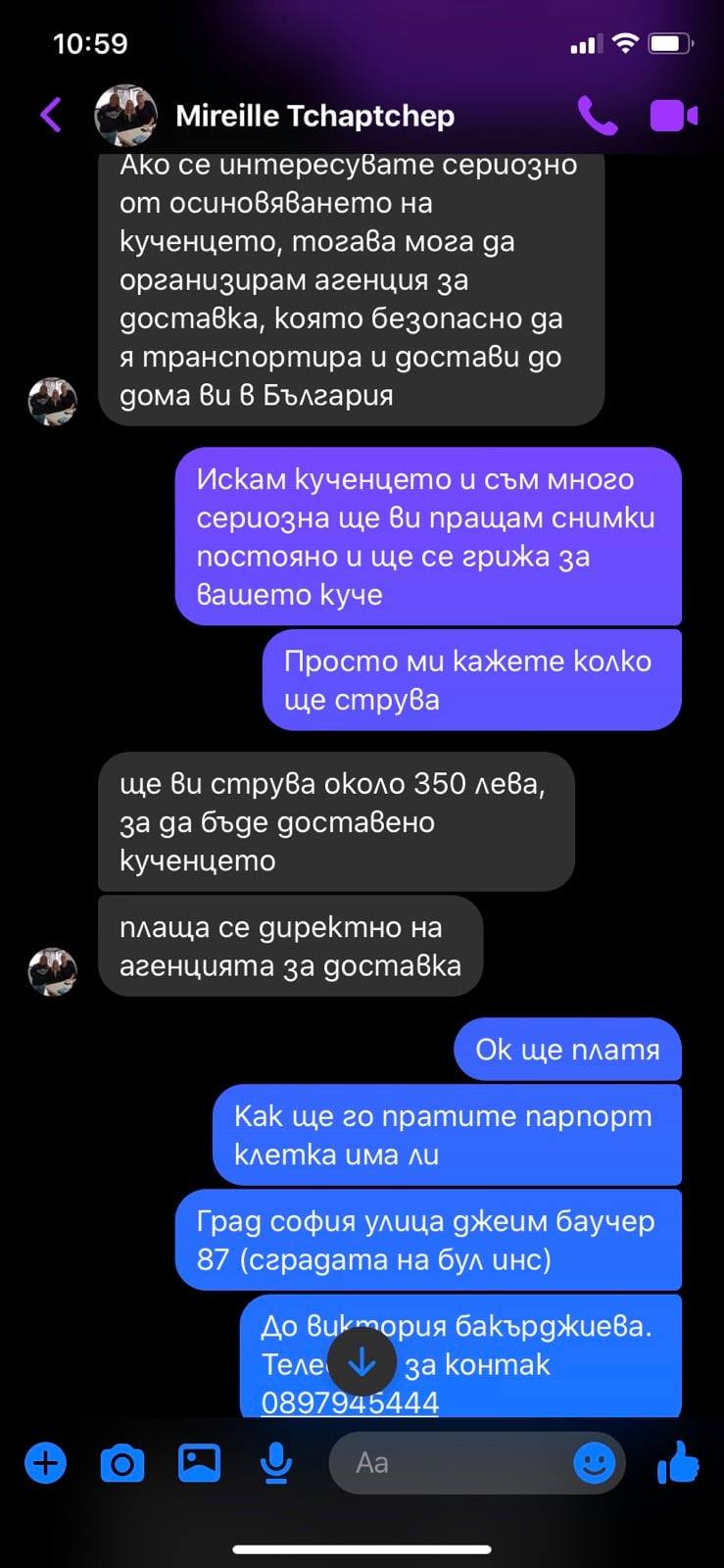Viewport: 724px width, 1568px height.
Task: Open the emoji picker smiley
Action: tap(594, 1463)
